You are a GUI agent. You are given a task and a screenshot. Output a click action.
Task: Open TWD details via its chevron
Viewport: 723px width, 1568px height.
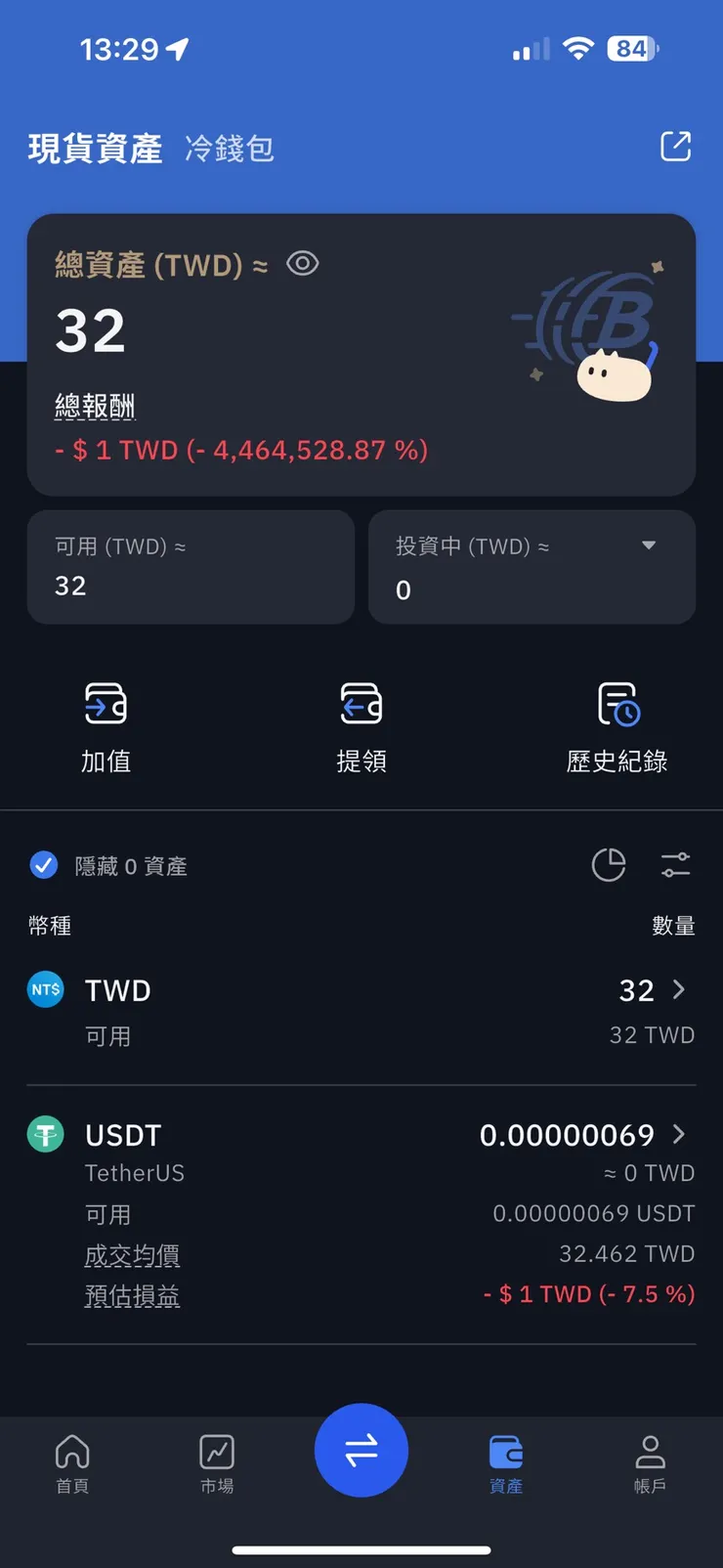pos(679,990)
